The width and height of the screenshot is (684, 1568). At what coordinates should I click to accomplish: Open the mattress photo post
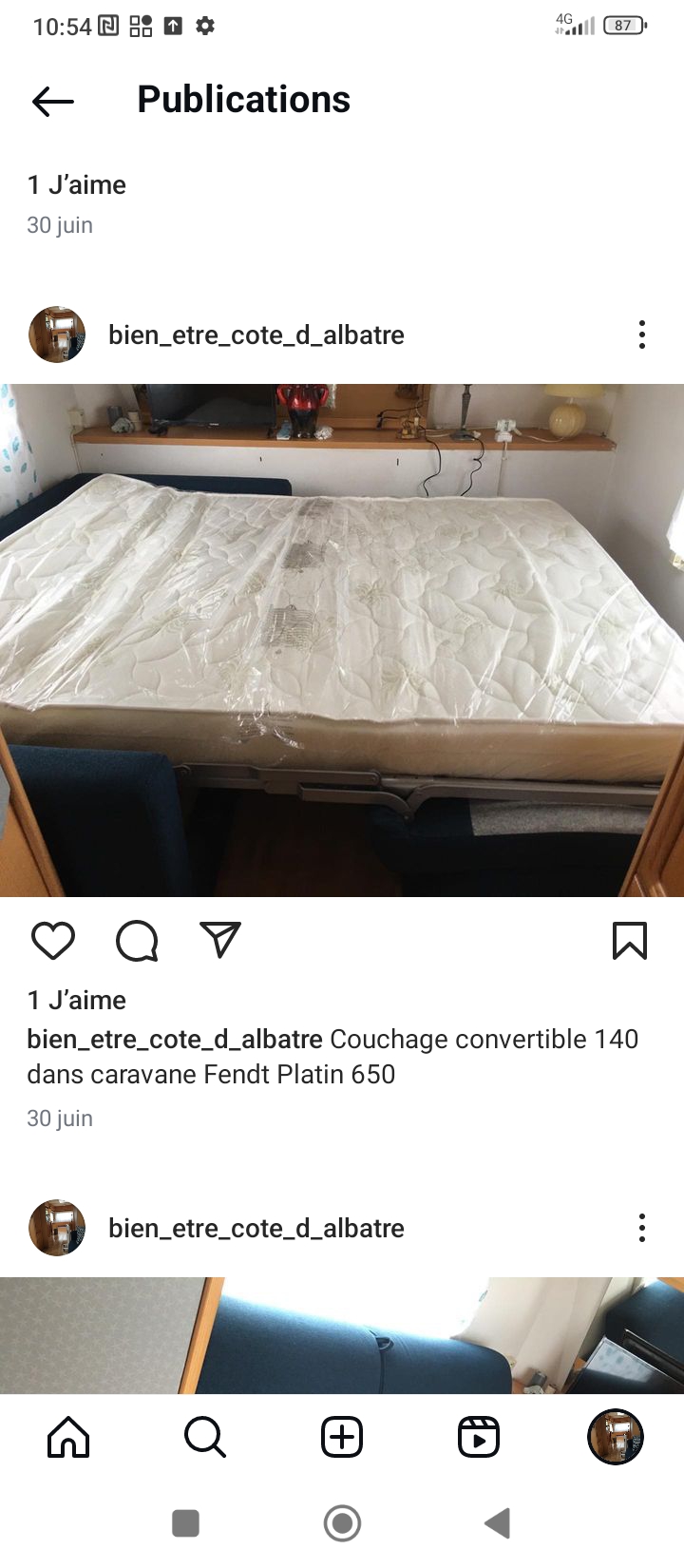[342, 641]
